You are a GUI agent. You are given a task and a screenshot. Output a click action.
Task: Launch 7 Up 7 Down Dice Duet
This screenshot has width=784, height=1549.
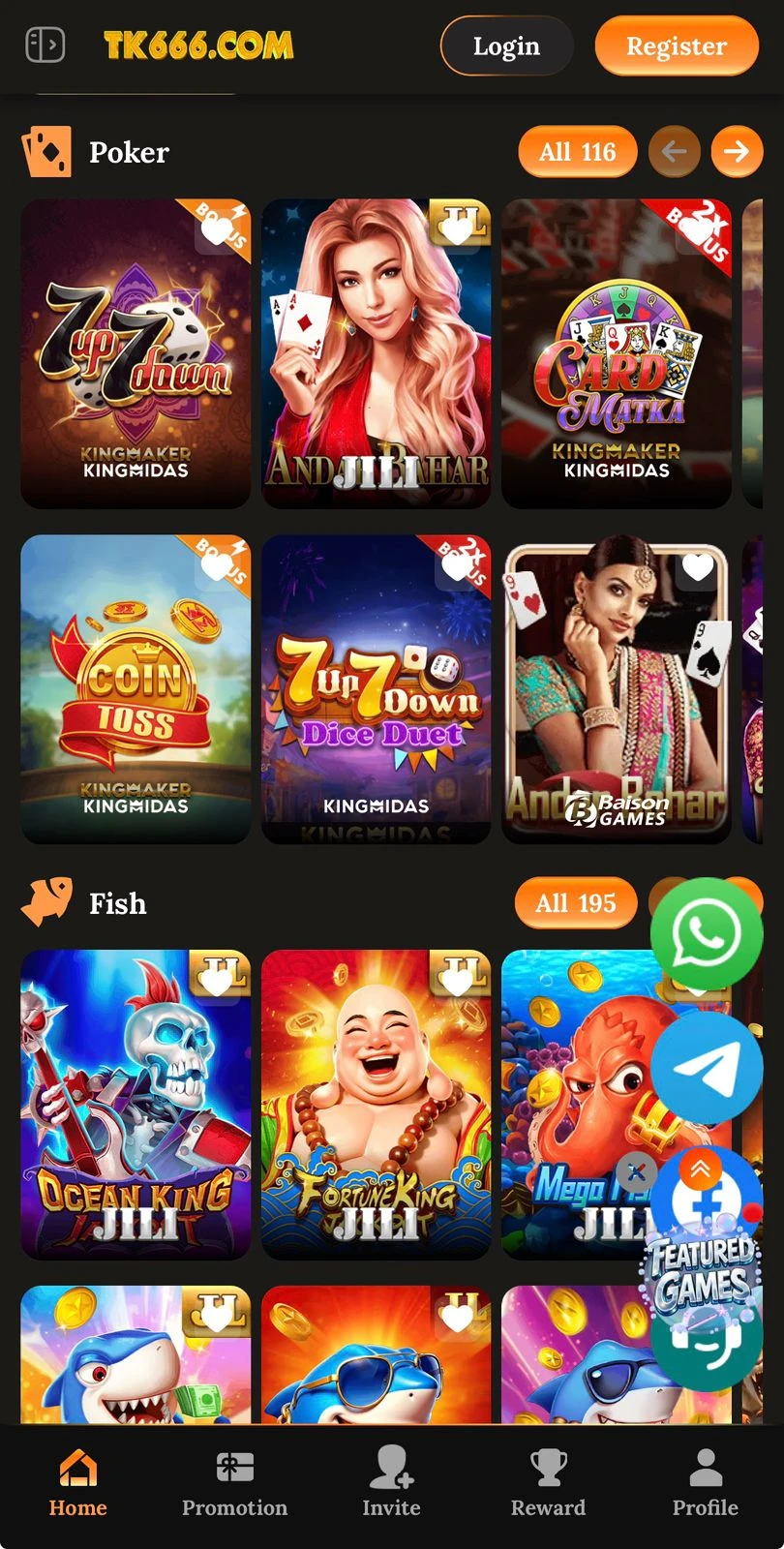[x=376, y=689]
